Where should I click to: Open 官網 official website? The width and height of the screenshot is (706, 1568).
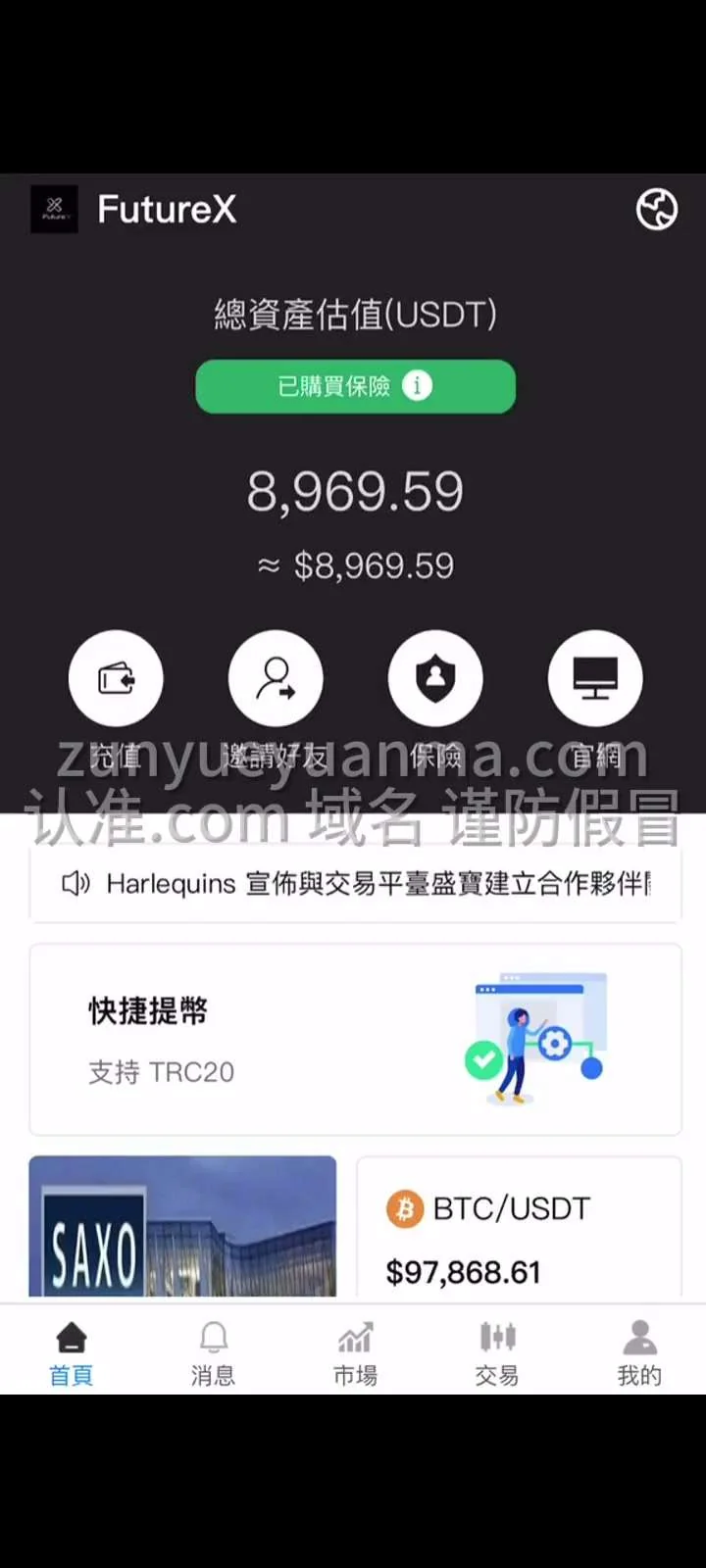pos(595,678)
